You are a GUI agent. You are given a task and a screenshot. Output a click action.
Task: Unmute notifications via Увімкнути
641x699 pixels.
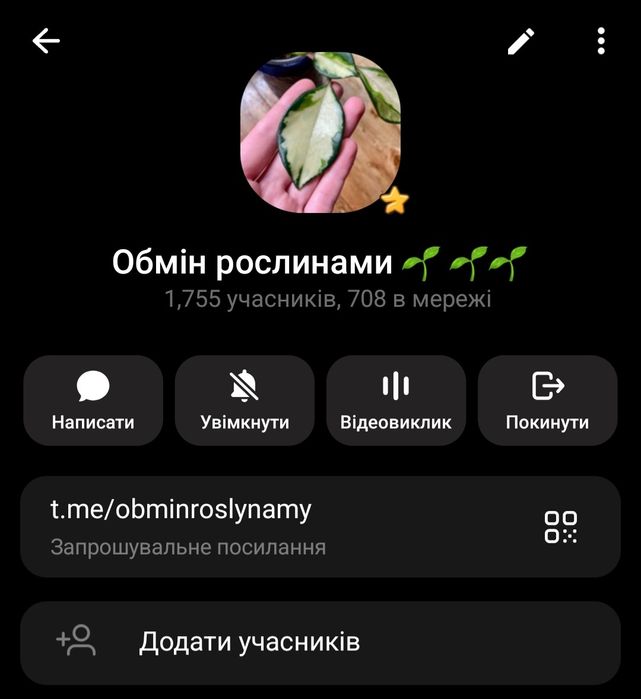[x=245, y=400]
